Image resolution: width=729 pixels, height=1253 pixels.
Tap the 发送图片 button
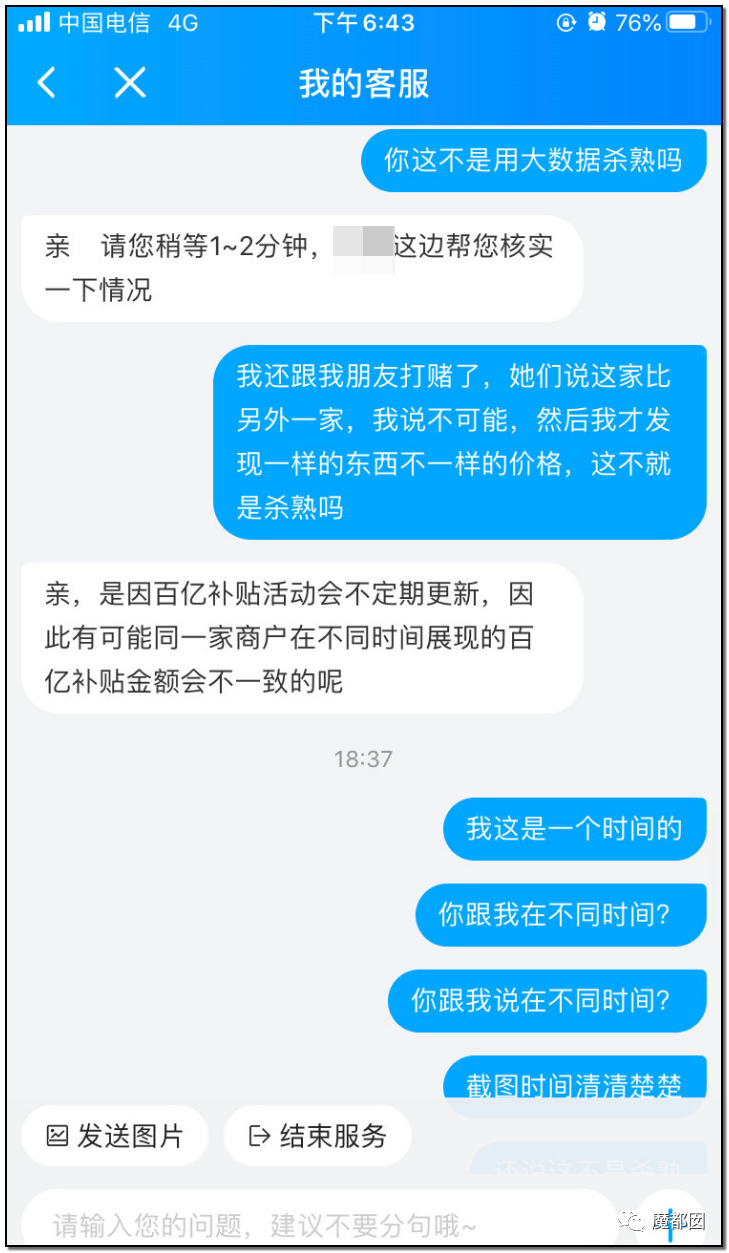click(115, 1136)
